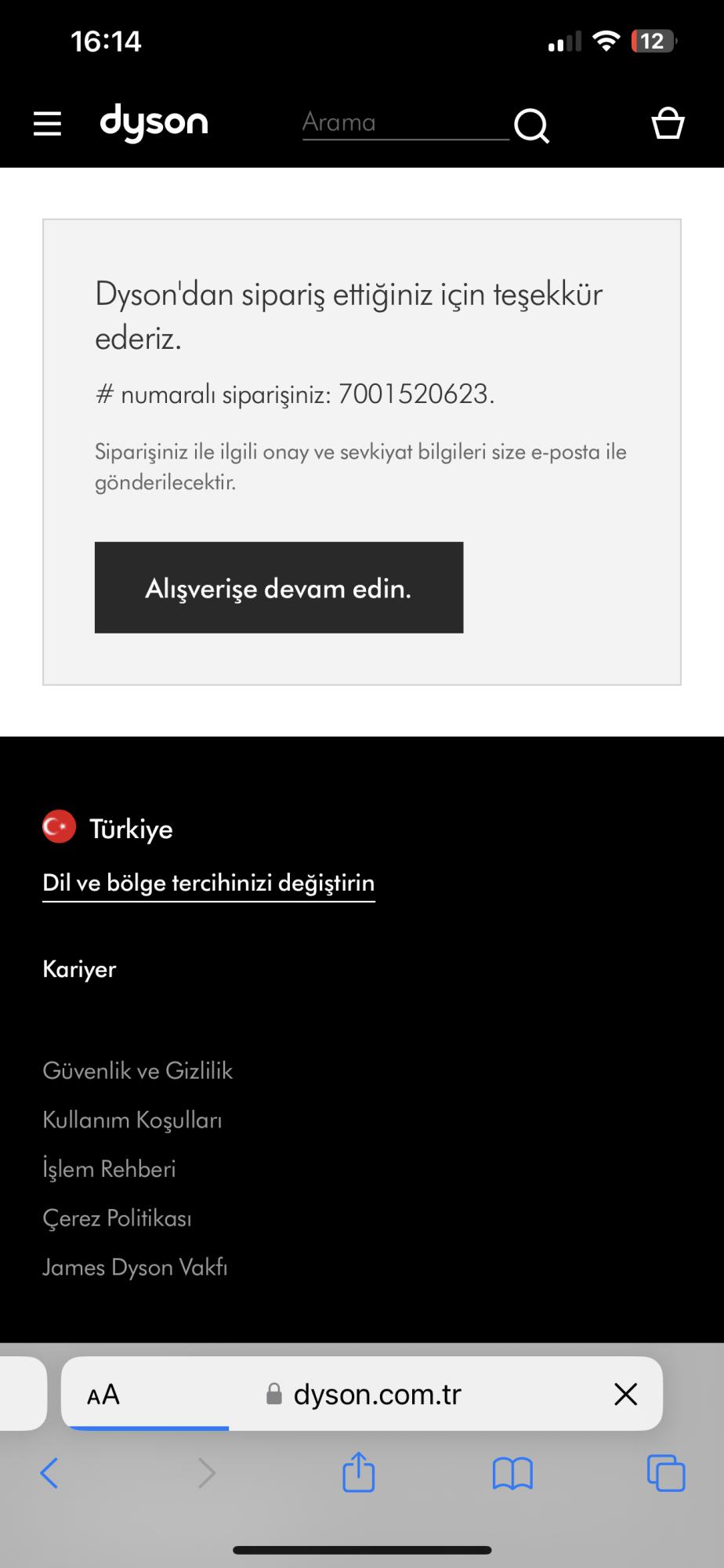Image resolution: width=724 pixels, height=1568 pixels.
Task: Open Dil ve bölge tercihinizi değiştirin link
Action: click(x=208, y=883)
